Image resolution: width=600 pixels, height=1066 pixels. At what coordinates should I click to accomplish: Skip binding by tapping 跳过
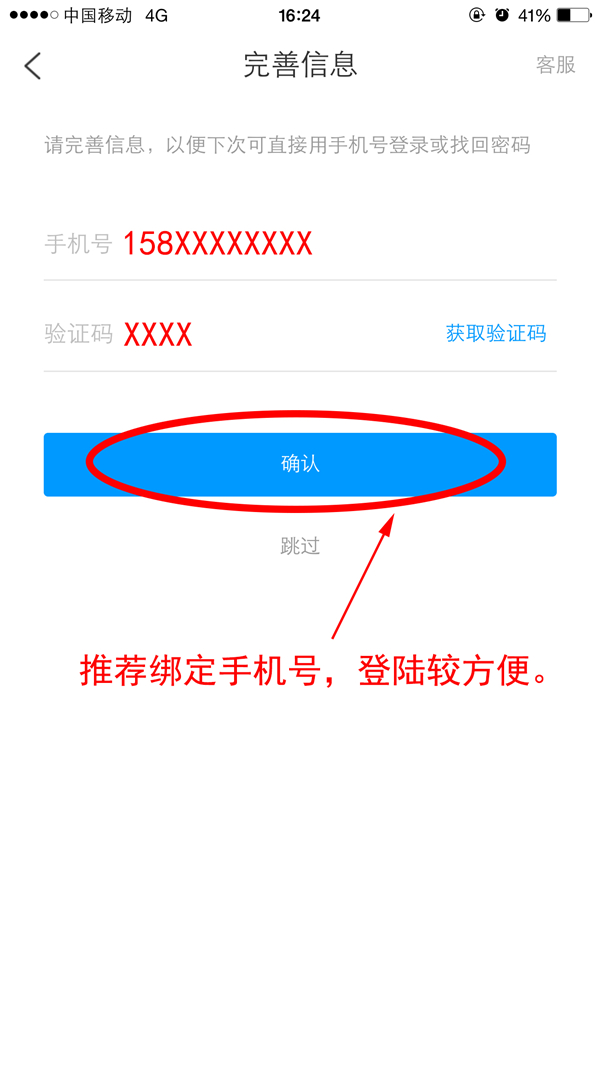300,546
